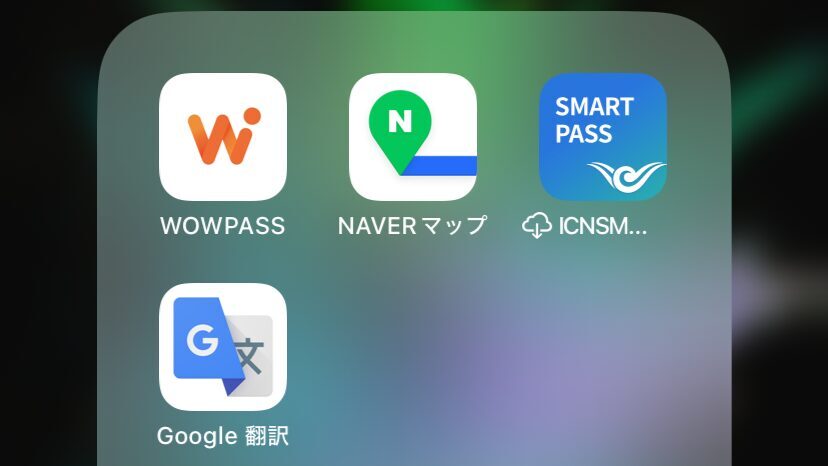Tap the ICNSM Smart Pass app
This screenshot has width=828, height=466.
coord(603,137)
